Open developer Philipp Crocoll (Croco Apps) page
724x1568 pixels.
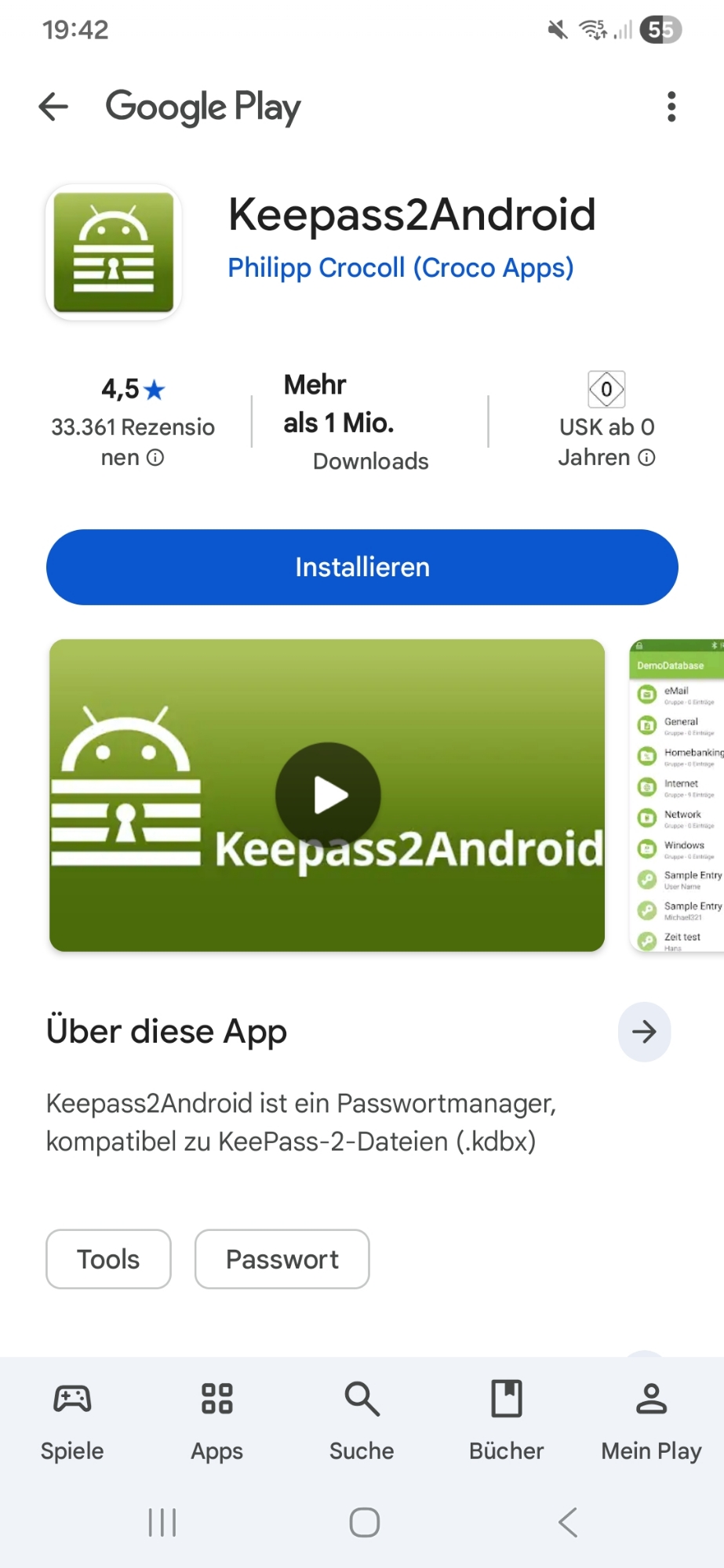pos(400,268)
